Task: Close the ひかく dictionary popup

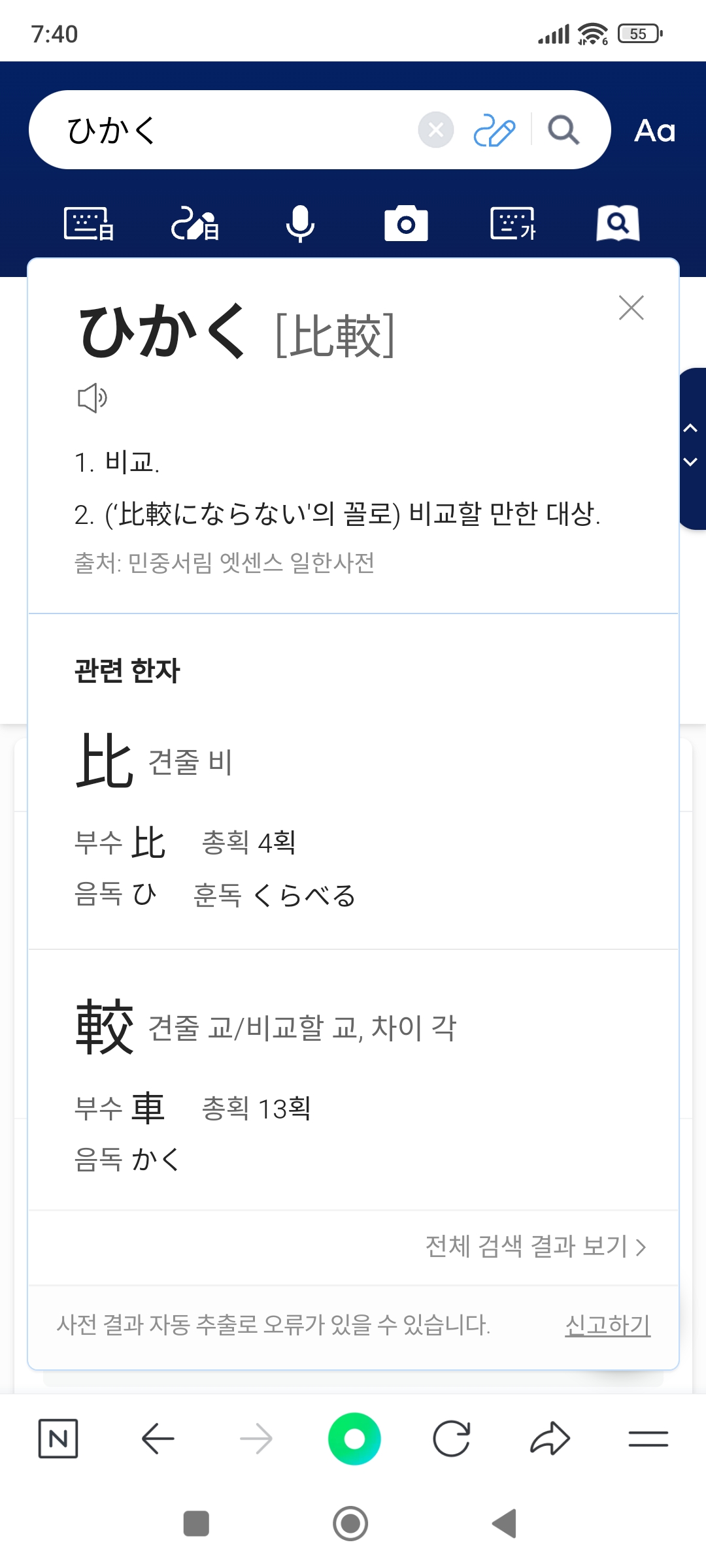Action: pyautogui.click(x=631, y=308)
